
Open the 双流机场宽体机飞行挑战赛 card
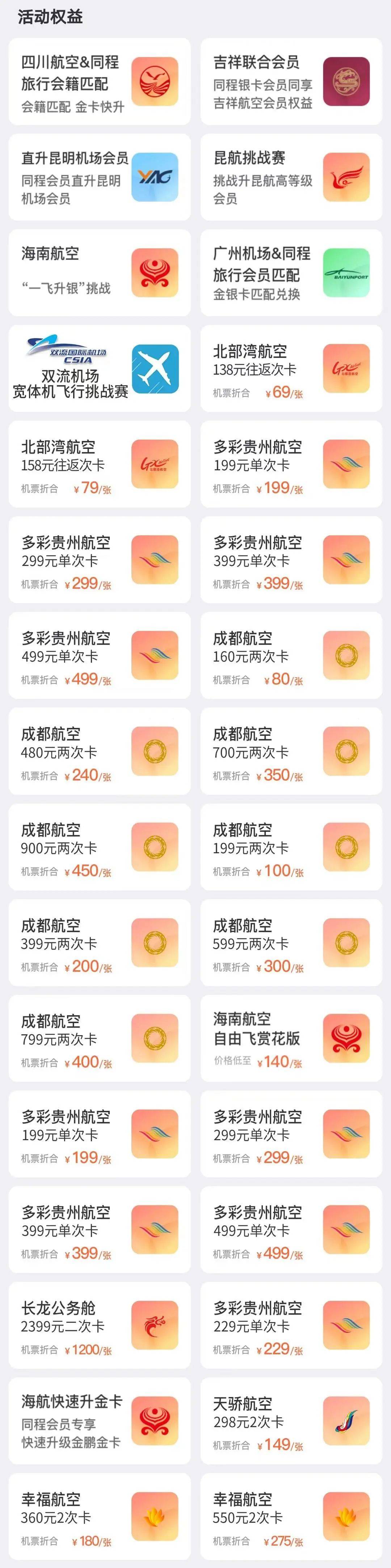(99, 368)
